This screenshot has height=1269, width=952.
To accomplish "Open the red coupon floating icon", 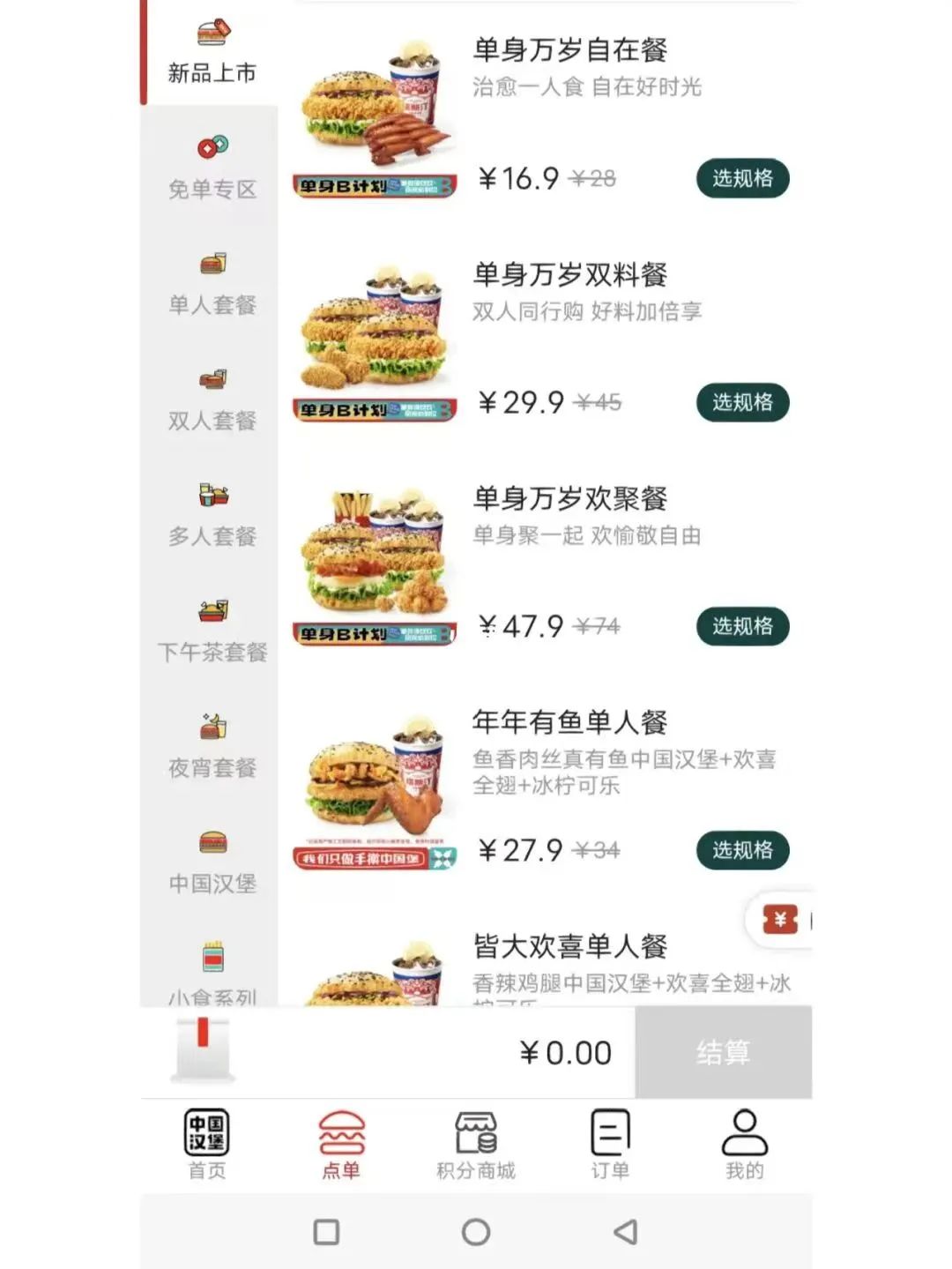I will [x=780, y=921].
